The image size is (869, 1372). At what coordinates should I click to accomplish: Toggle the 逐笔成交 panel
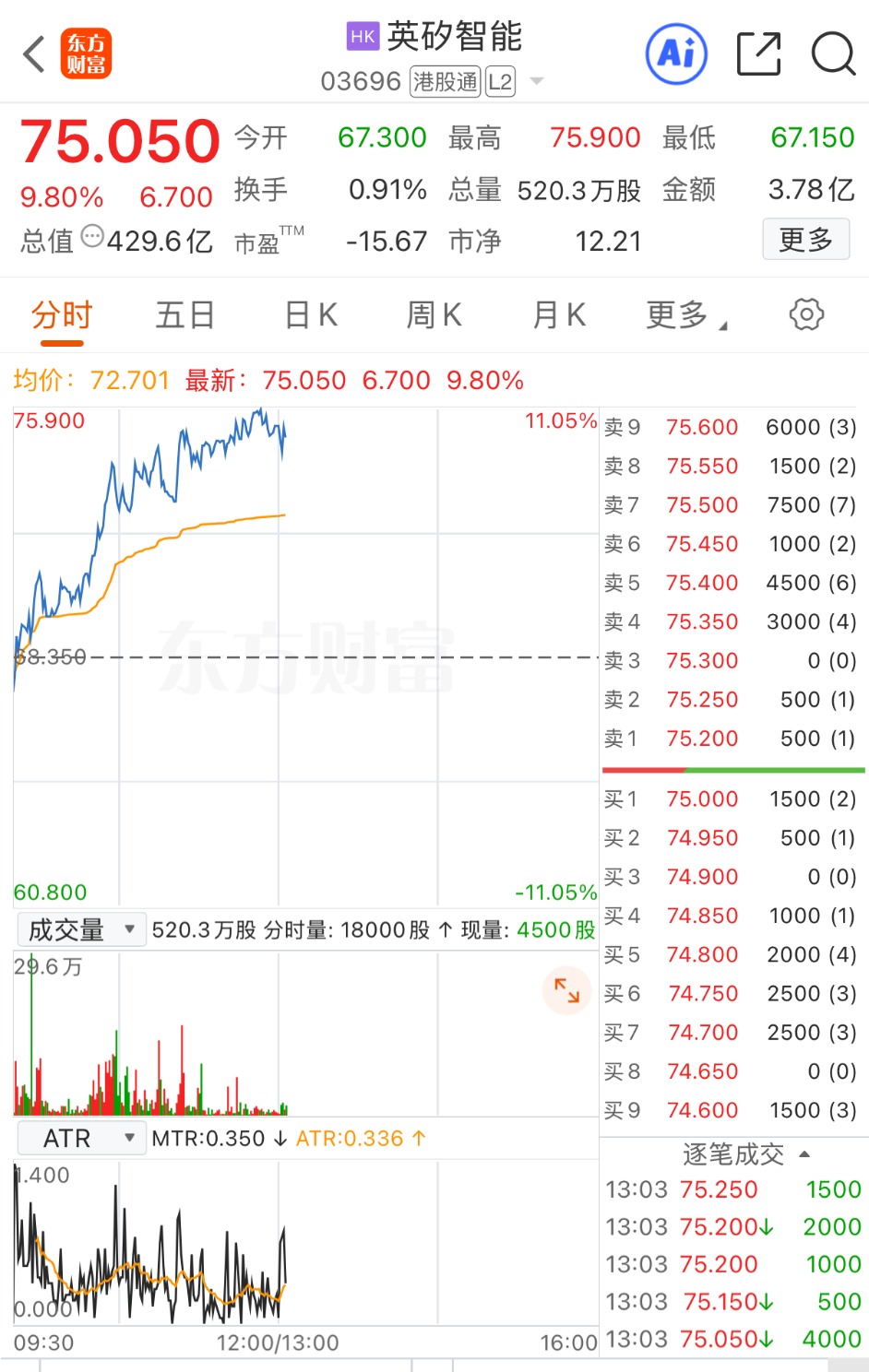click(x=745, y=1154)
